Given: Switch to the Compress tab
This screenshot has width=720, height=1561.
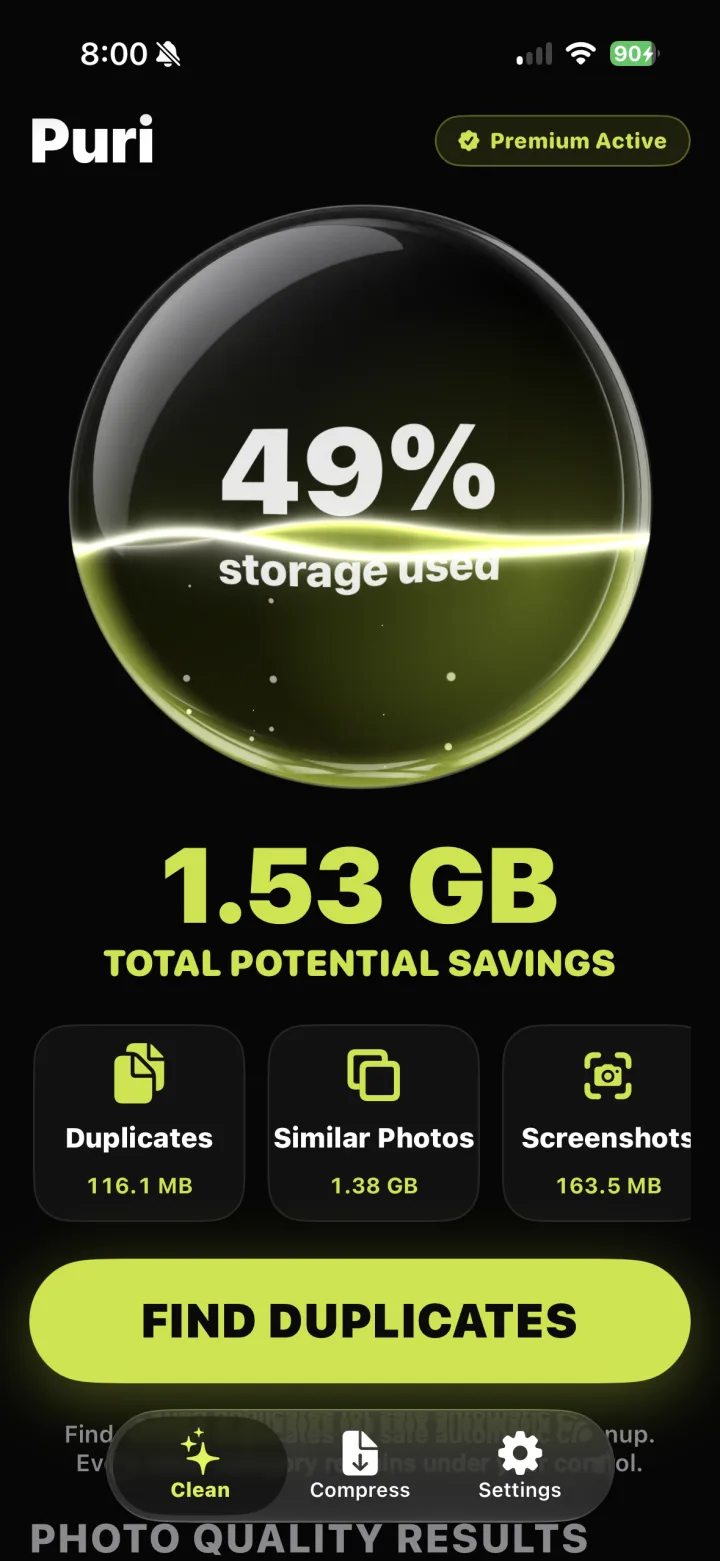Looking at the screenshot, I should pyautogui.click(x=360, y=1465).
